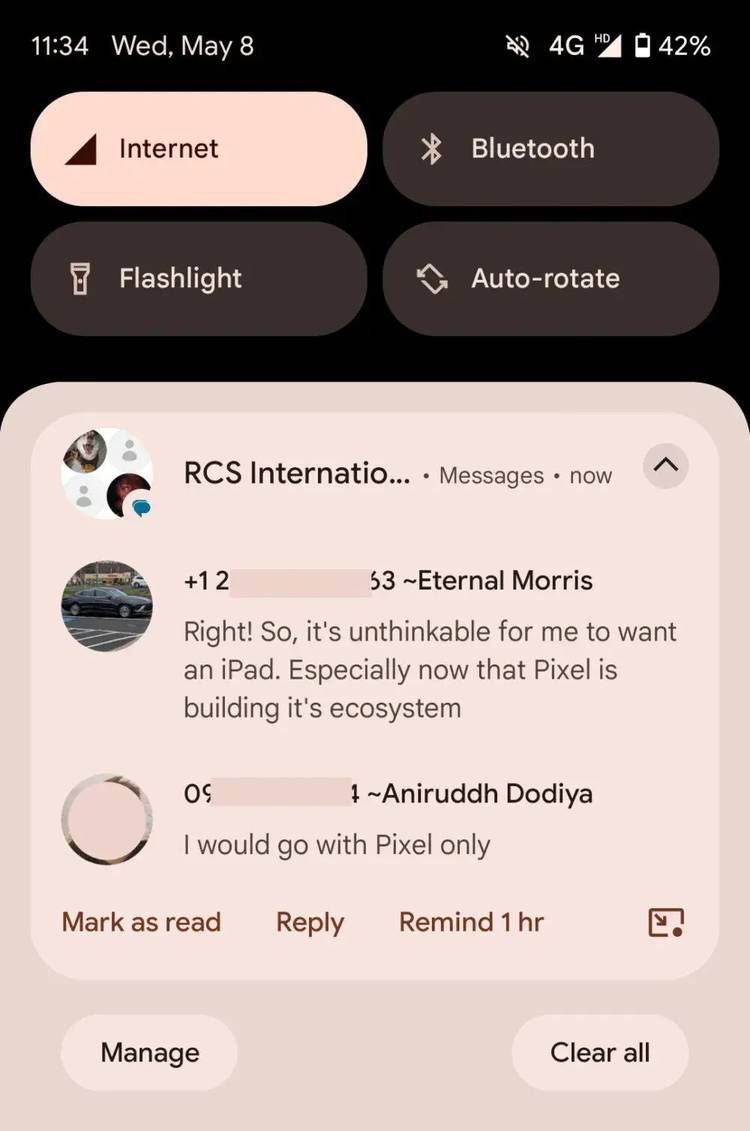Collapse the RCS group notification
The height and width of the screenshot is (1131, 750).
tap(666, 465)
